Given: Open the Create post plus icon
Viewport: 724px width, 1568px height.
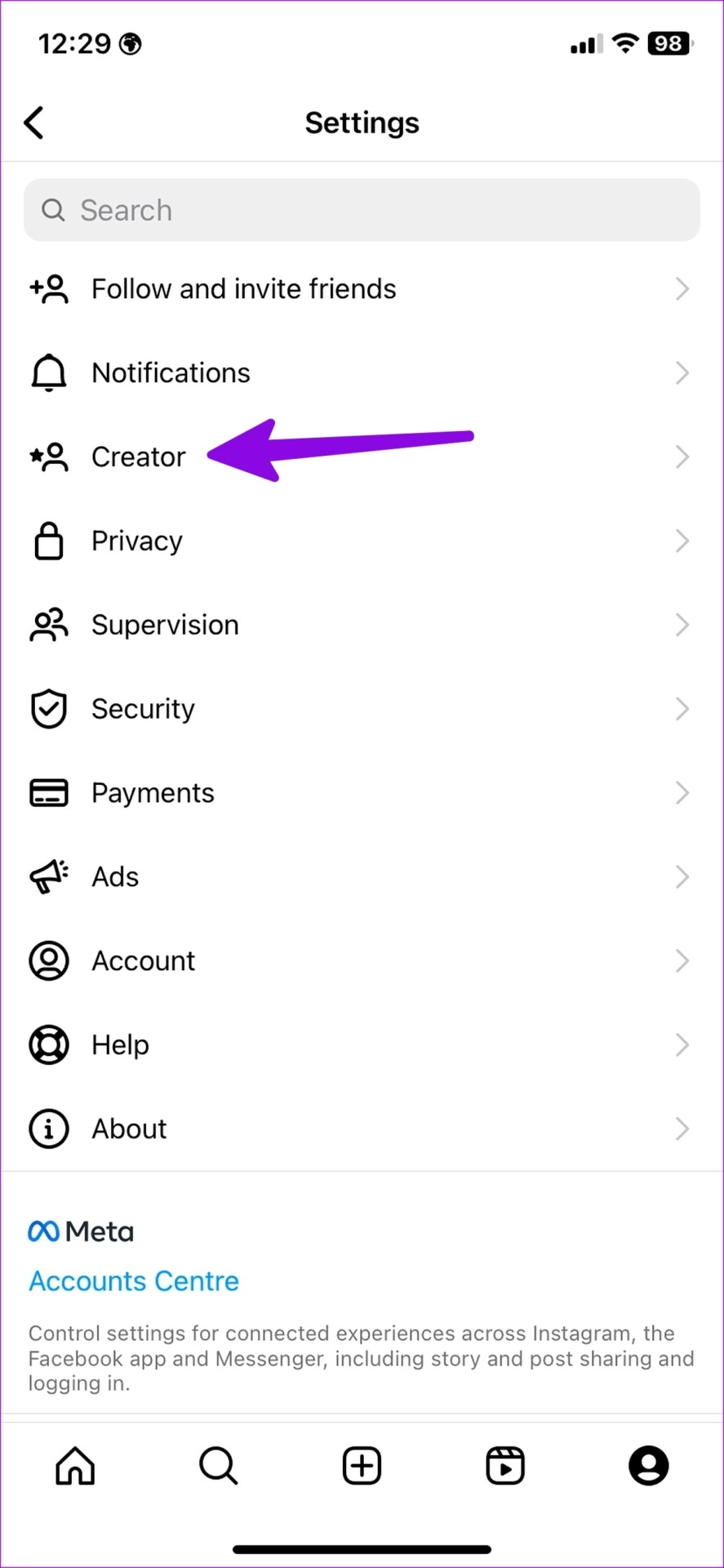Looking at the screenshot, I should pyautogui.click(x=362, y=1465).
